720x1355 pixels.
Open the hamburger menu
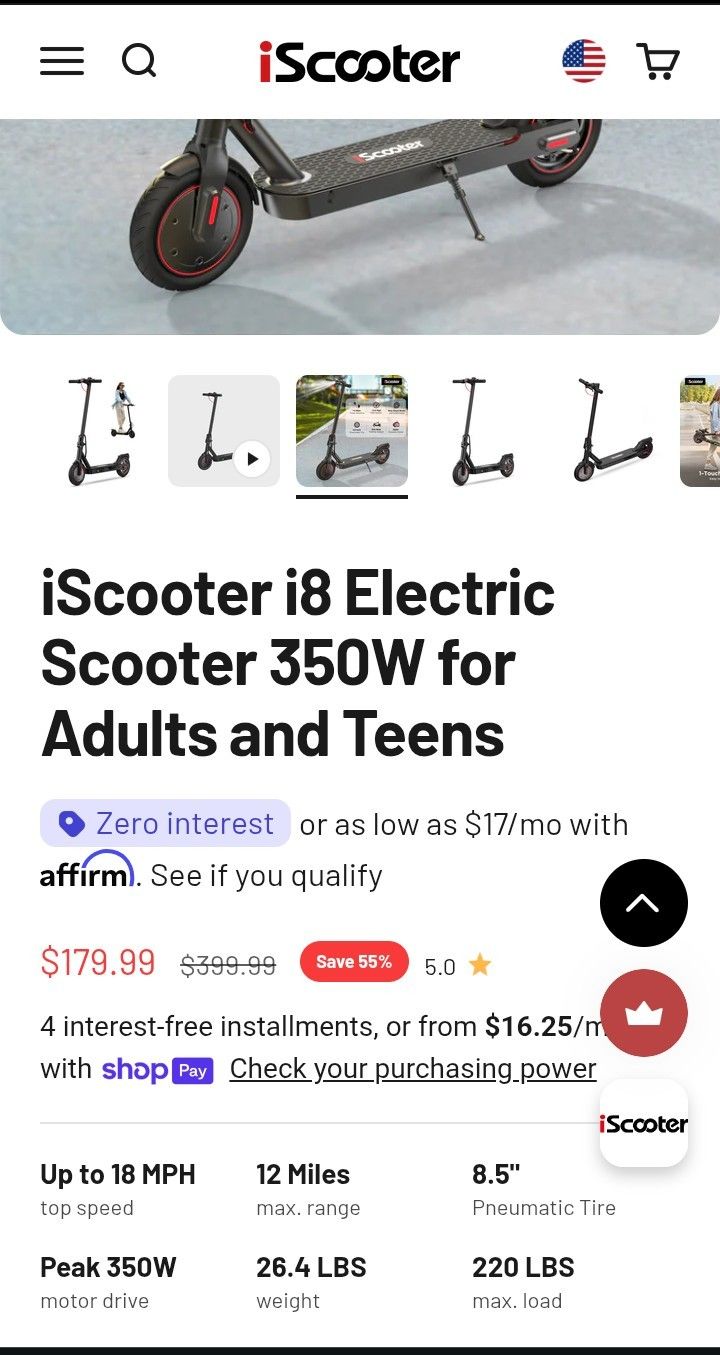click(62, 62)
